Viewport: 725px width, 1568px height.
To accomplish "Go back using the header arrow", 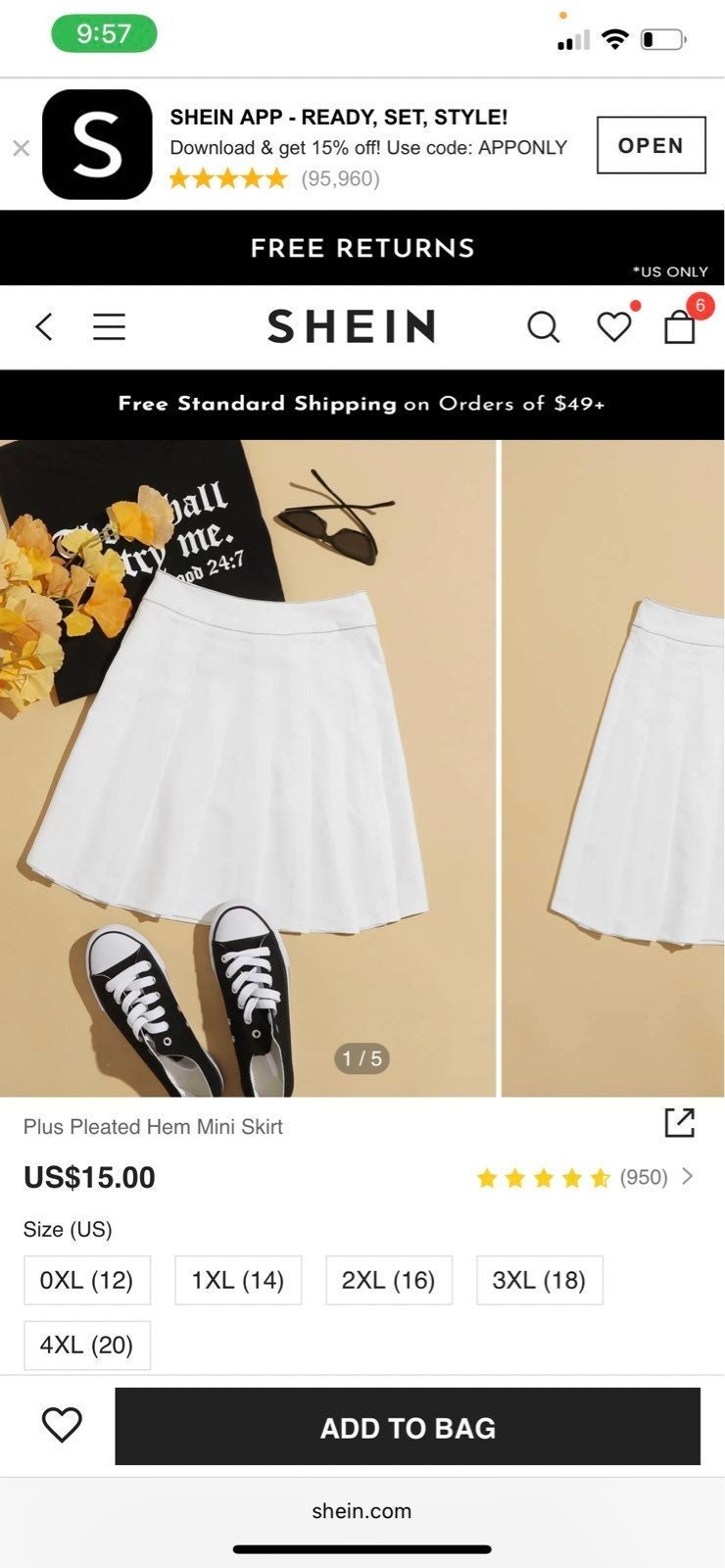I will click(x=44, y=326).
